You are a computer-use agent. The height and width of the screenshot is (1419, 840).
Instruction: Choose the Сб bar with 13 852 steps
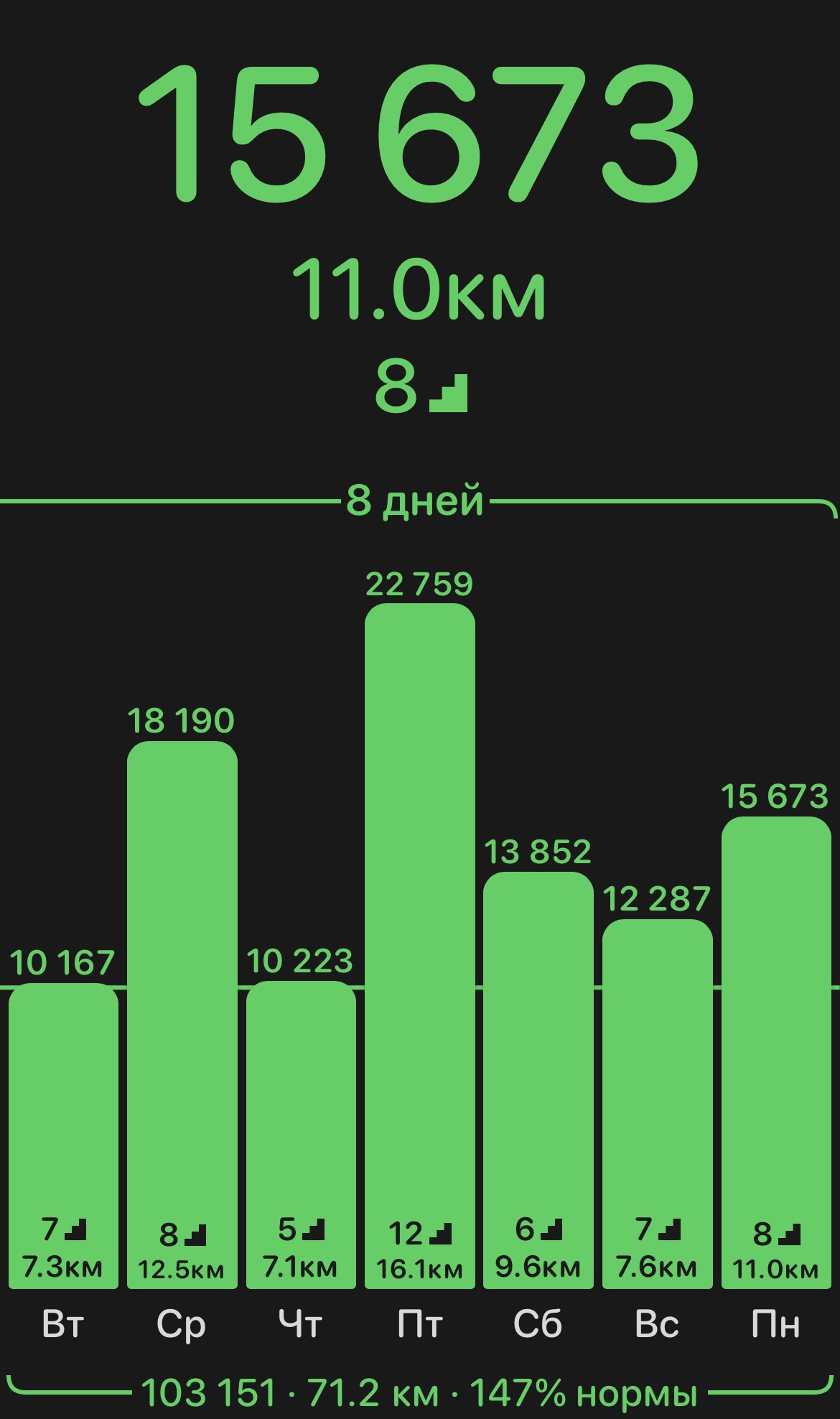click(538, 1080)
